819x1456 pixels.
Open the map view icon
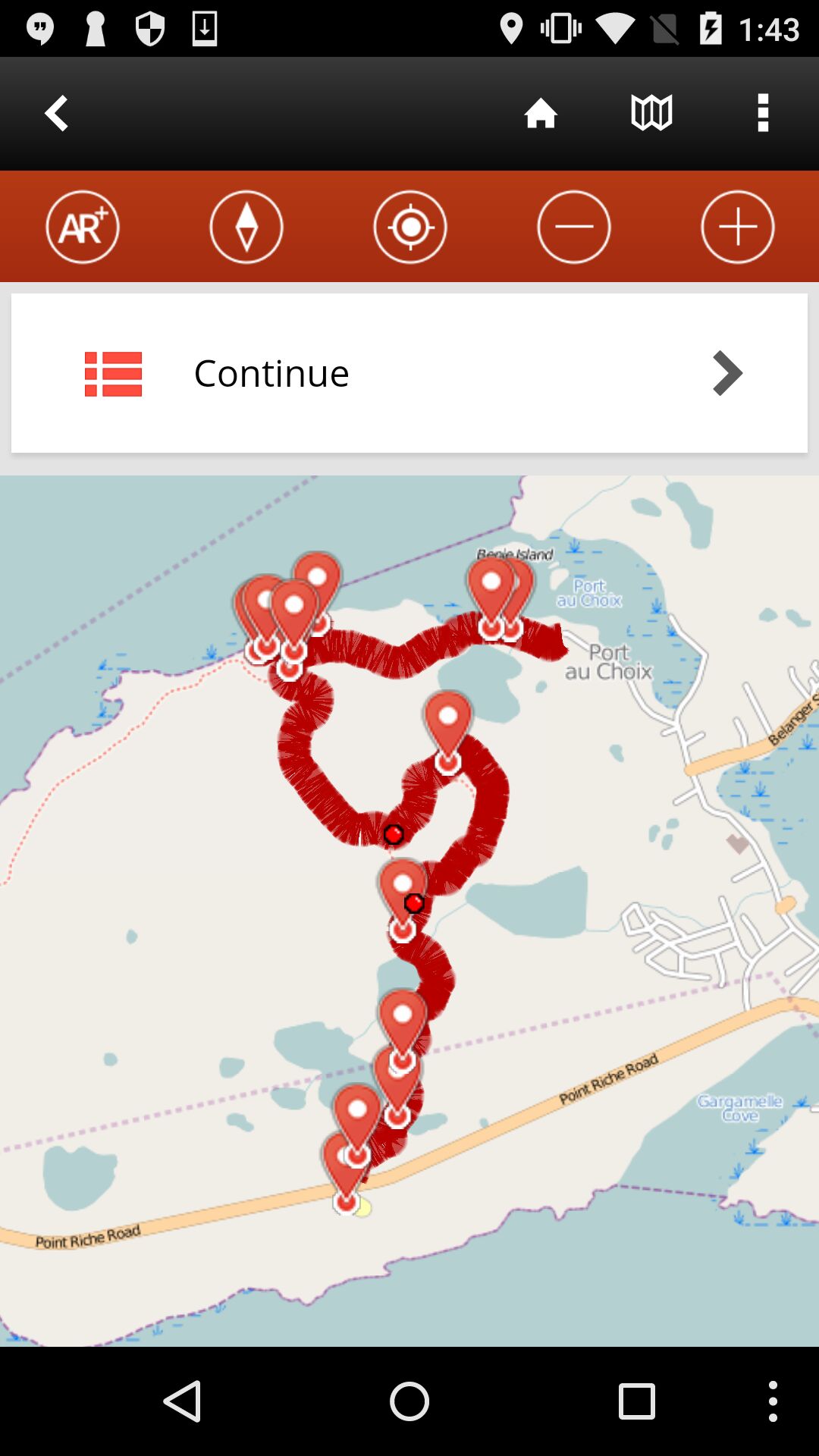(x=651, y=114)
